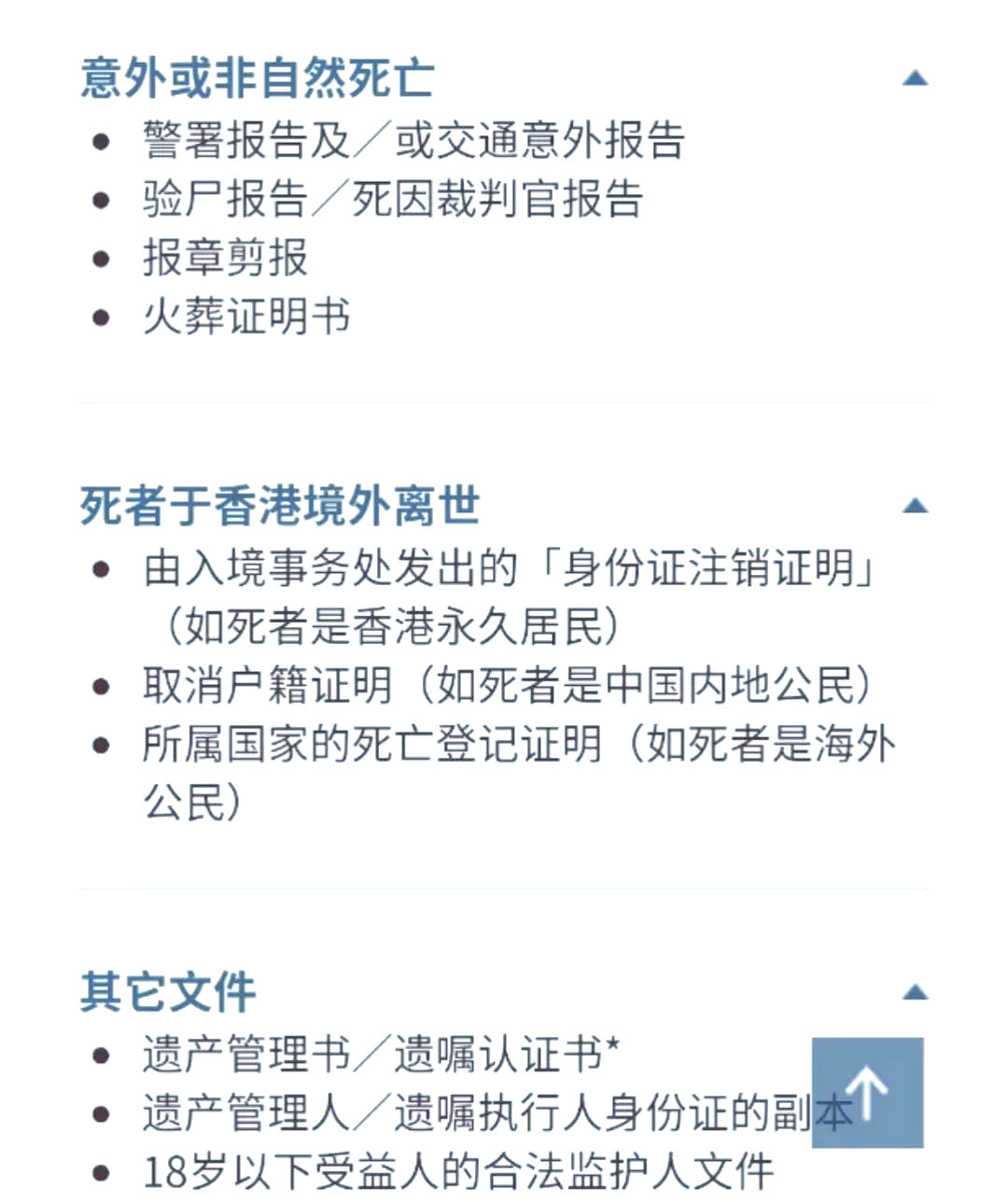The image size is (1008, 1202).
Task: Select the 取消户籍证明 entry
Action: point(509,684)
